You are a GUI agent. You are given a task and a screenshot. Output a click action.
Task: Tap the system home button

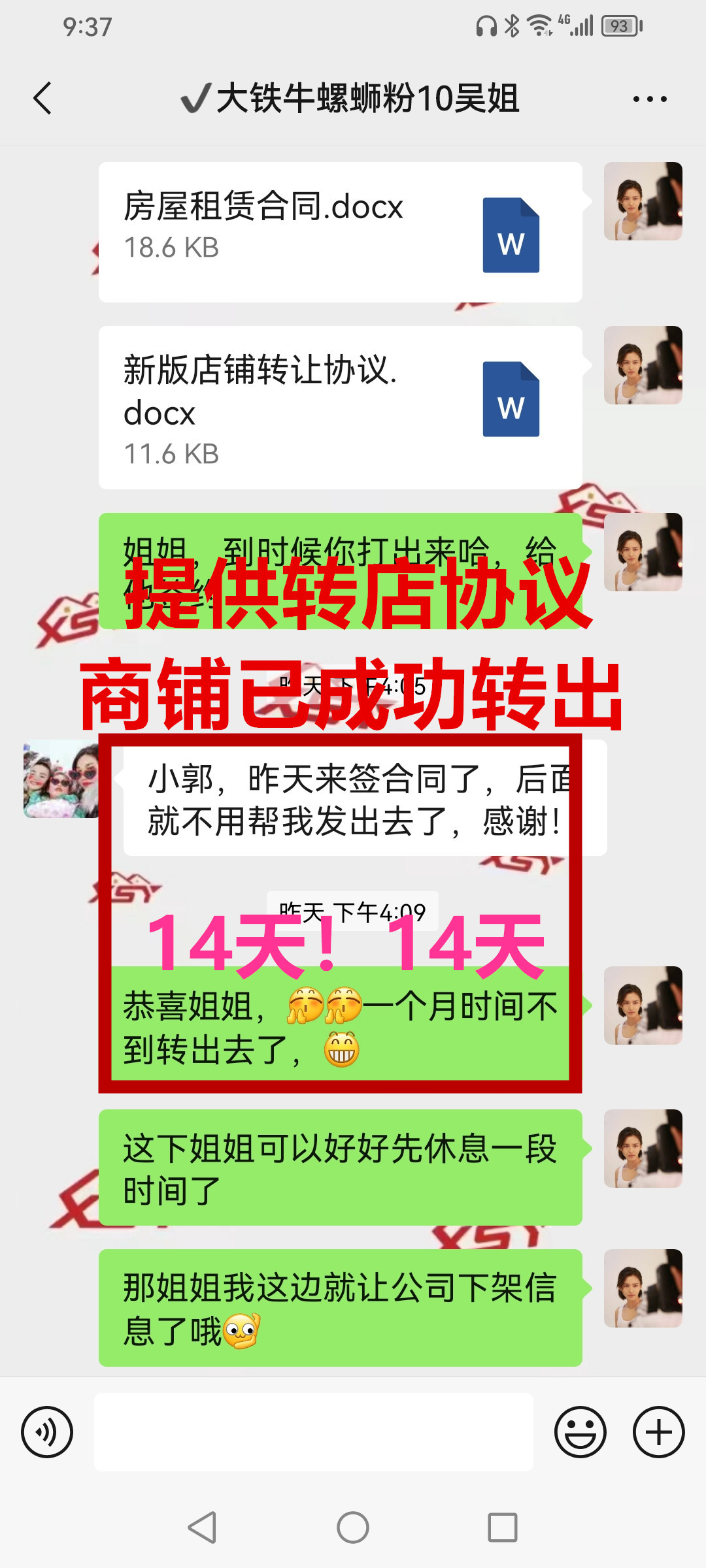pyautogui.click(x=353, y=1527)
